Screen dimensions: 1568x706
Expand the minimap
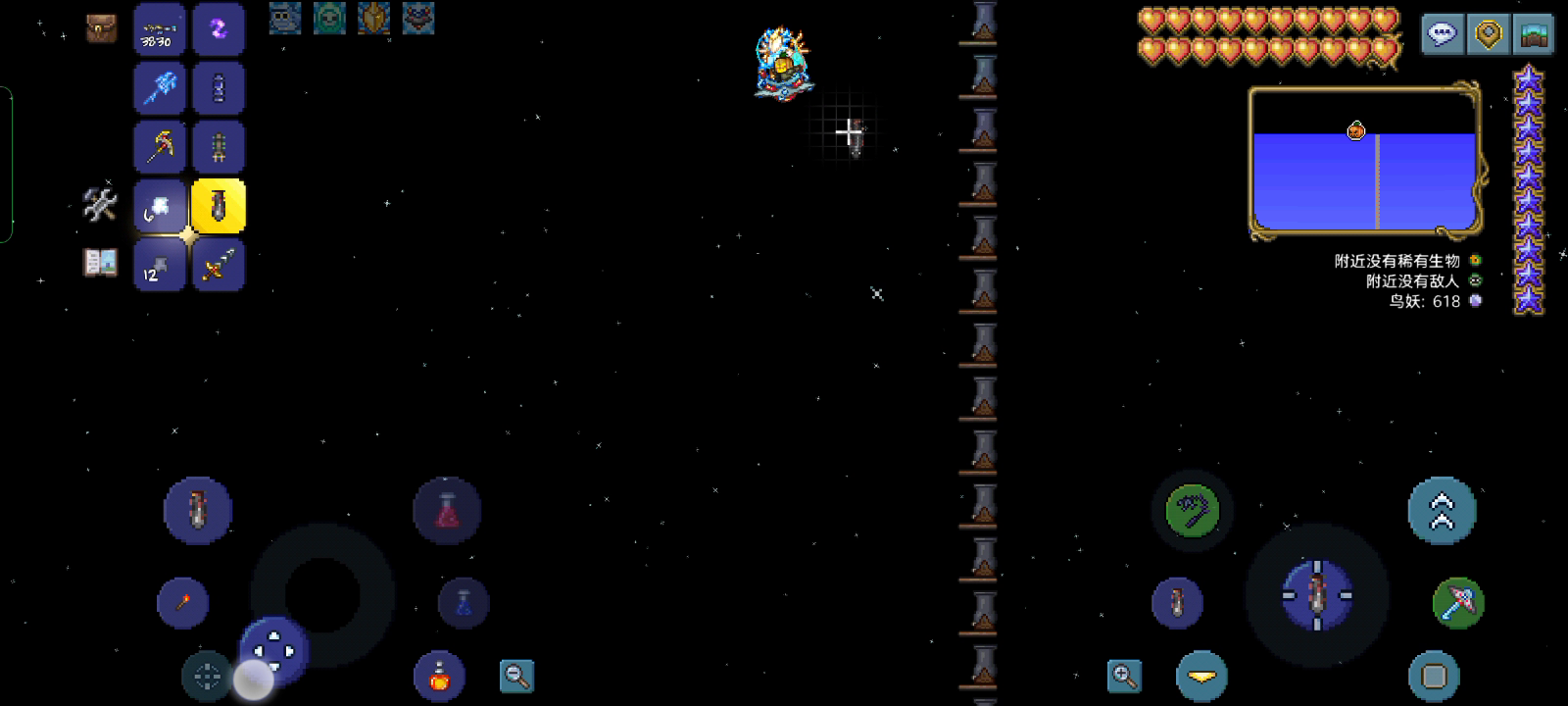[x=1364, y=162]
